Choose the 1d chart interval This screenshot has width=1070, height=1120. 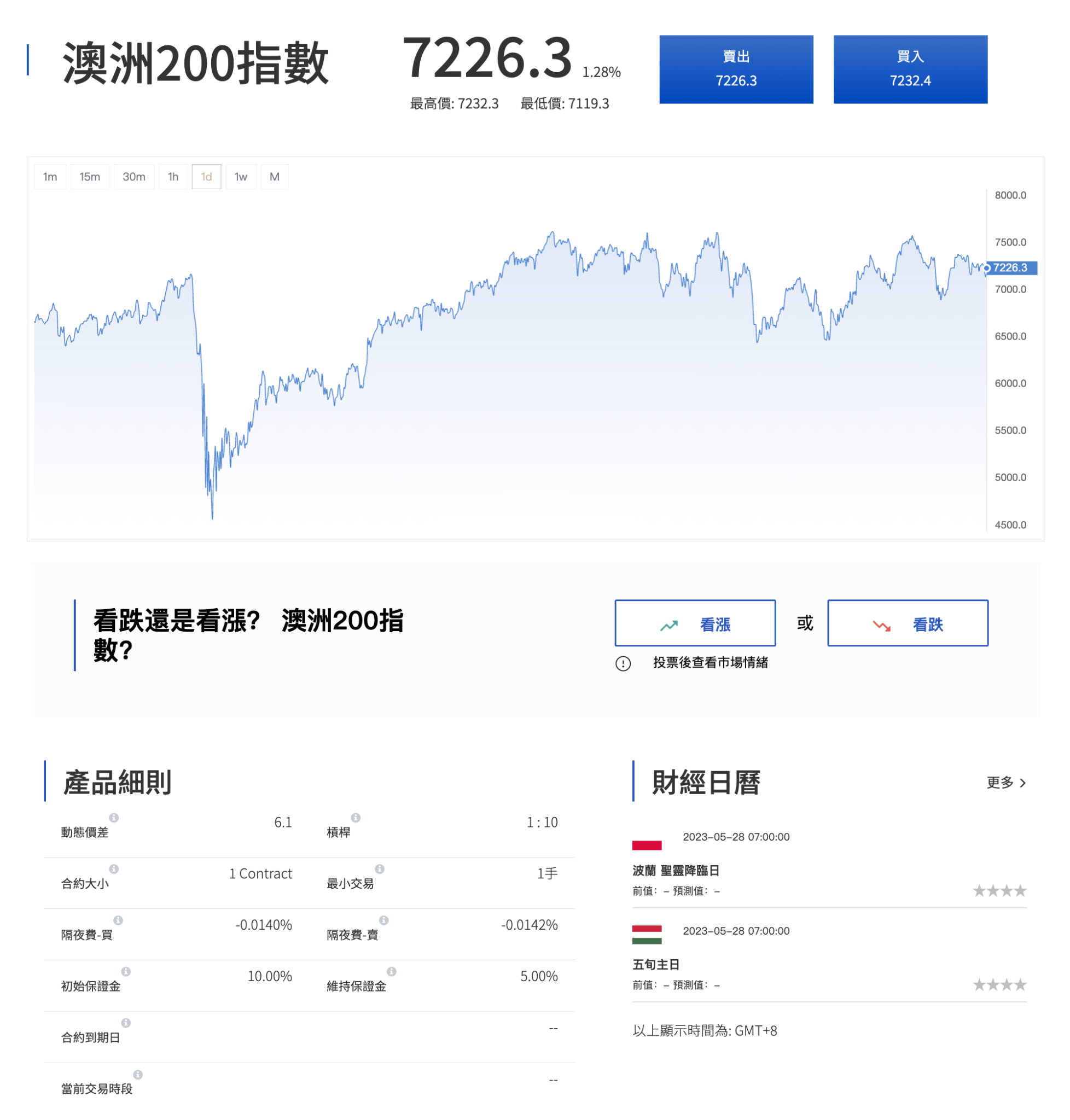click(206, 177)
